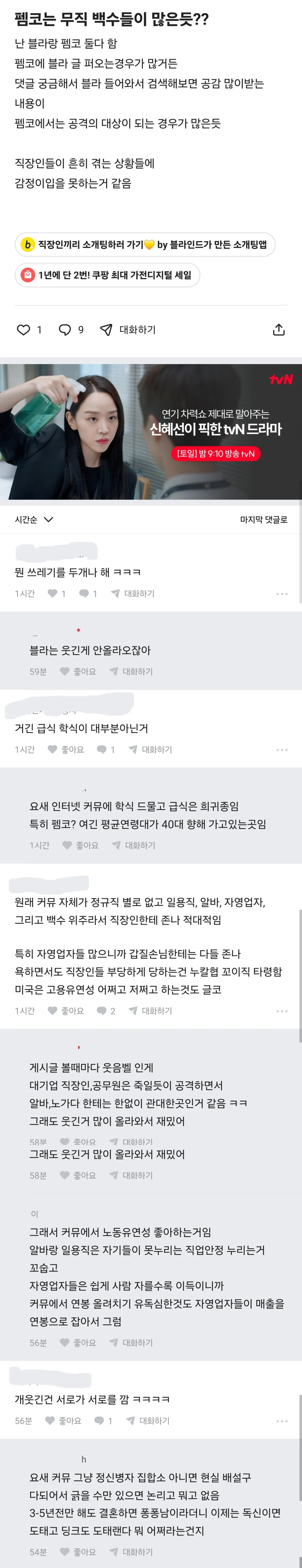Open replies on 개웃긴건 서로가 서로를 깜 comment
Screen dimensions: 302x1568
click(x=103, y=1420)
